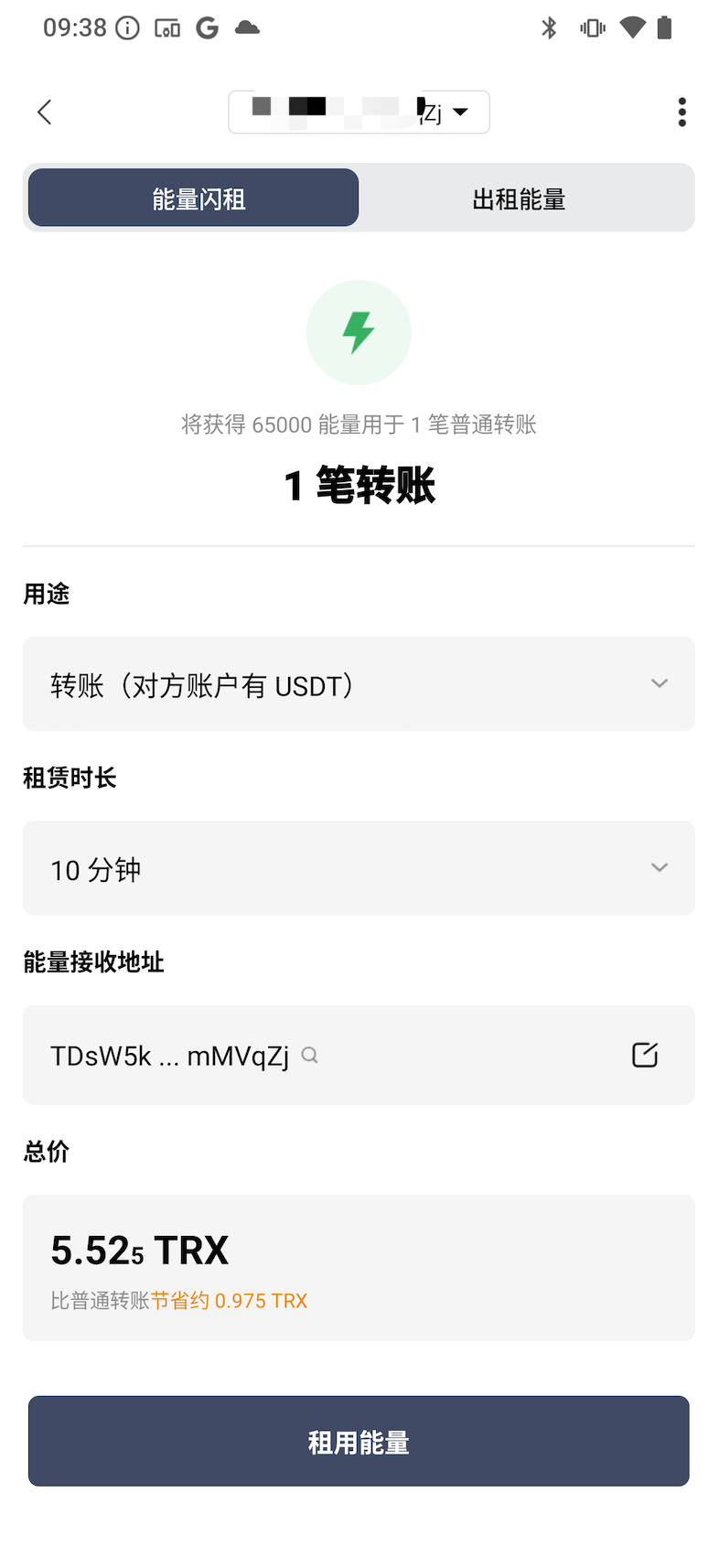
Task: Click the Bluetooth icon in status bar
Action: pos(550,27)
